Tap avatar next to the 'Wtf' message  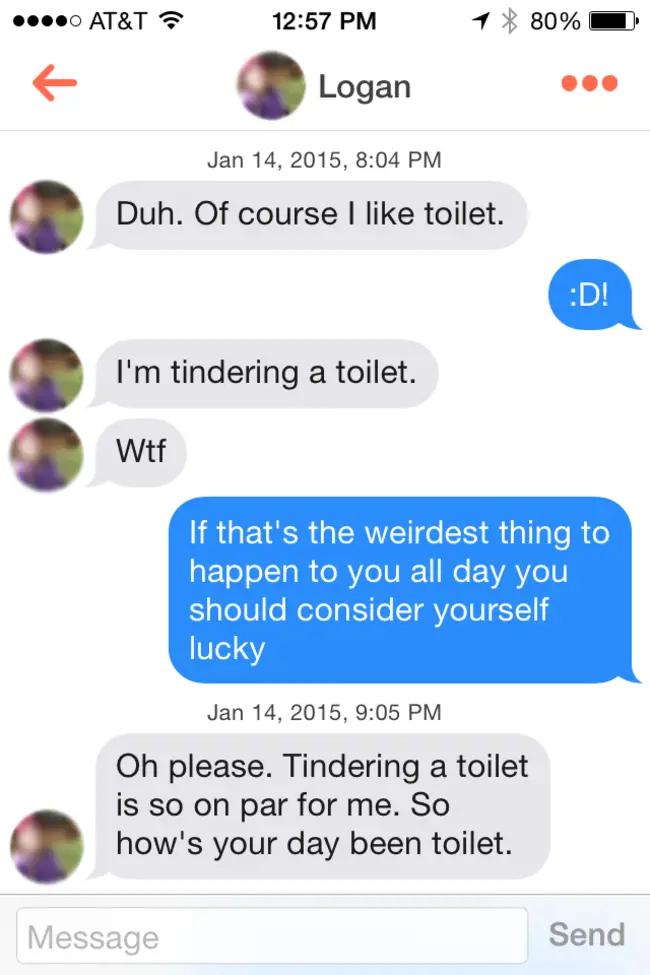coord(46,455)
